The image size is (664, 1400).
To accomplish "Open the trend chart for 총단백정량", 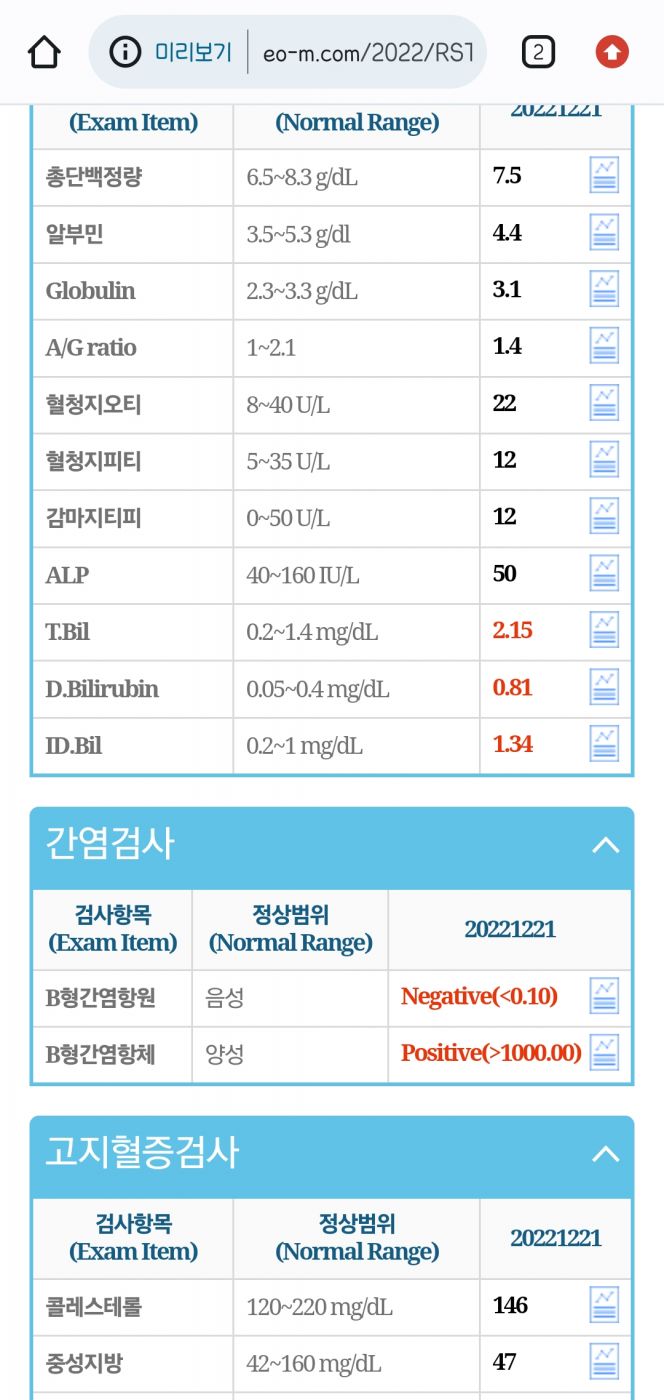I will point(604,175).
